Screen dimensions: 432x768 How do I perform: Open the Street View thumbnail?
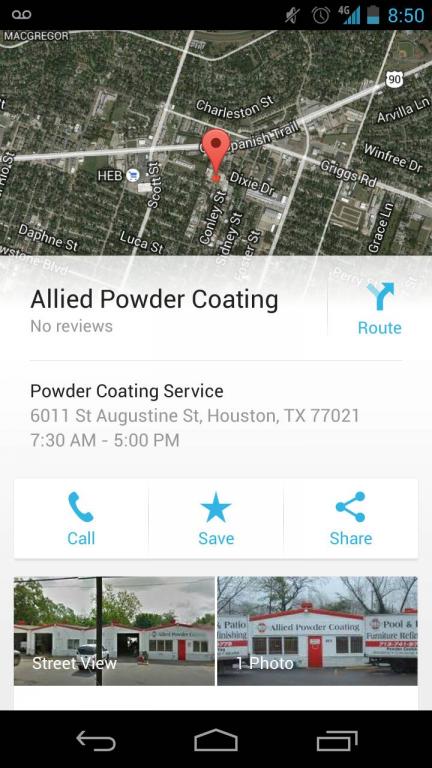(114, 631)
